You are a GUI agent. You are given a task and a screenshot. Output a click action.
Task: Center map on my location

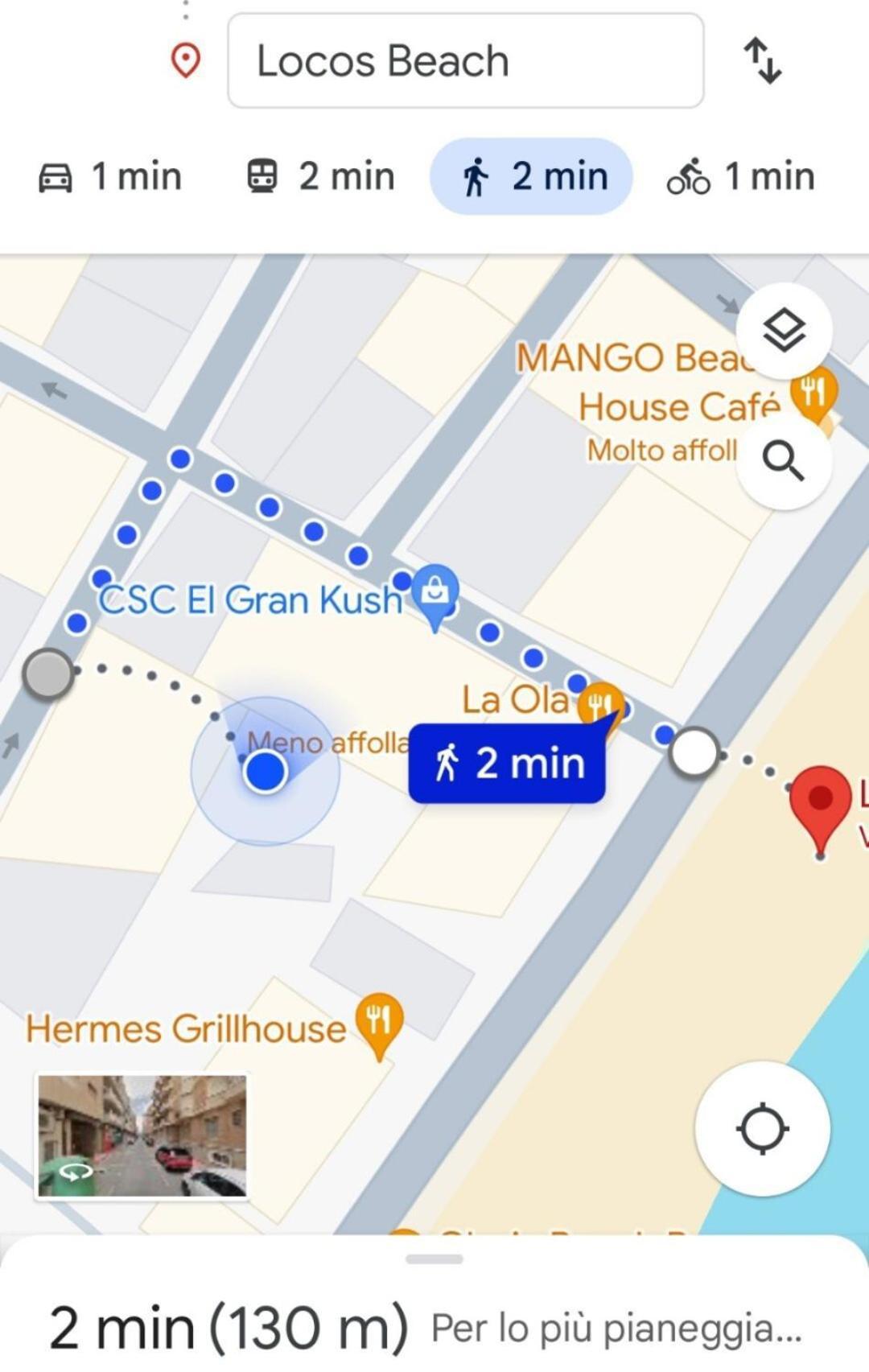tap(761, 1128)
